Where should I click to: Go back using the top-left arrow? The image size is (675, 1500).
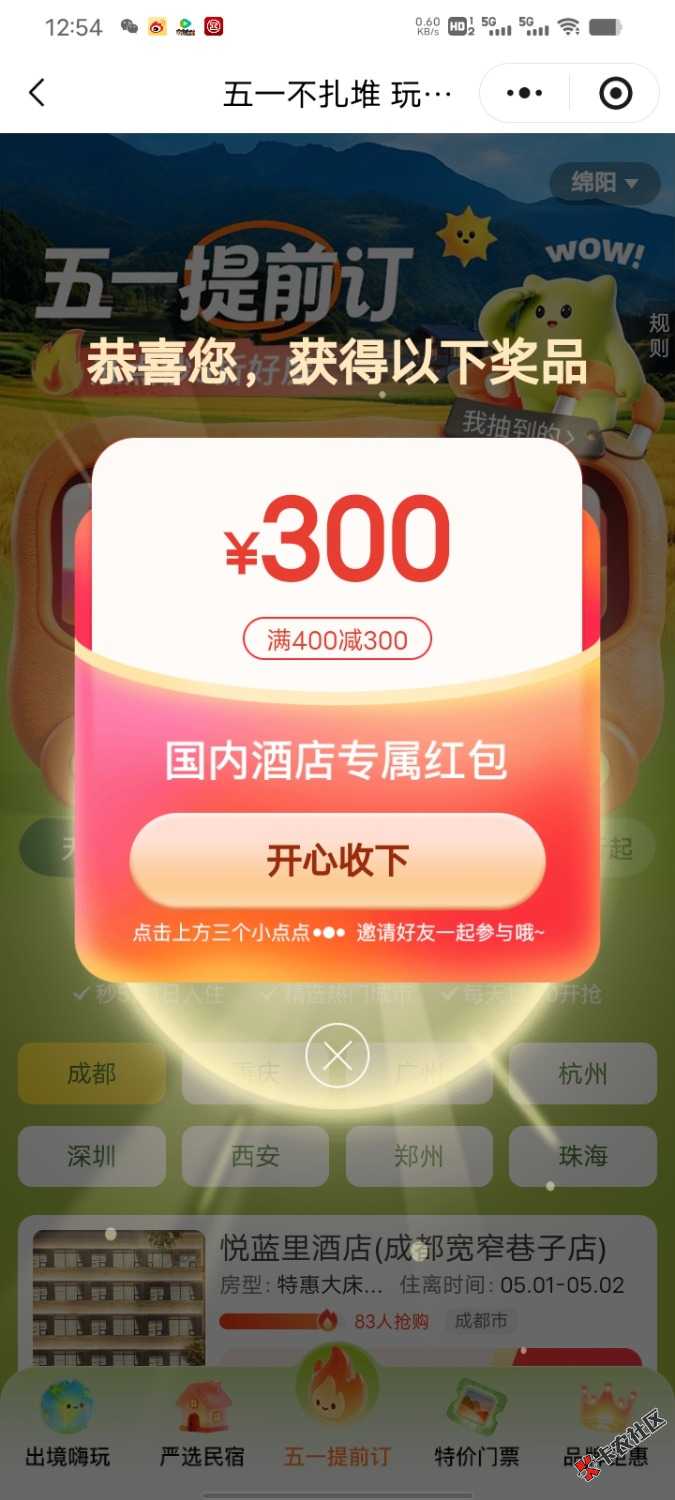(x=37, y=94)
